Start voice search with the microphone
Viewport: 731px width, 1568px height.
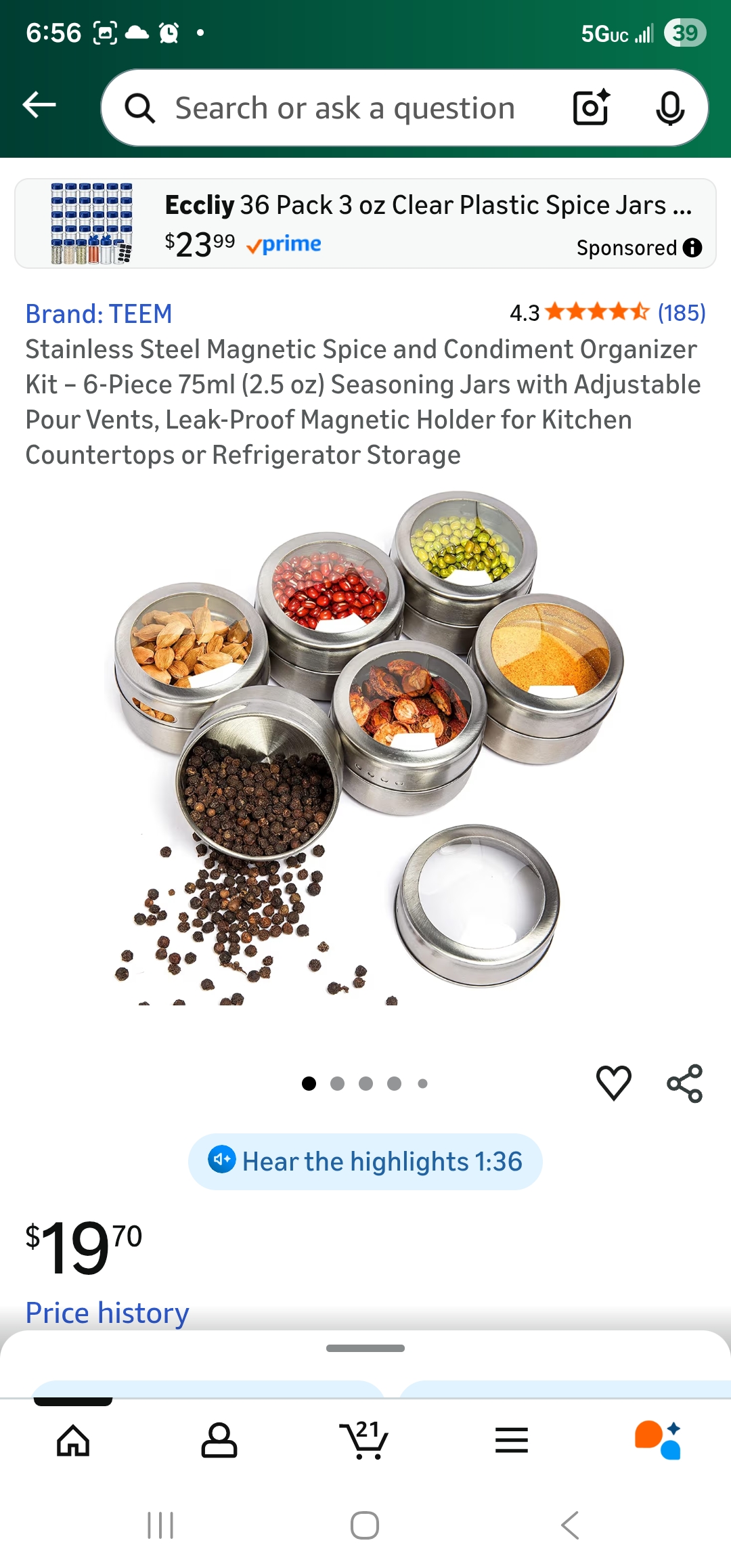coord(670,108)
